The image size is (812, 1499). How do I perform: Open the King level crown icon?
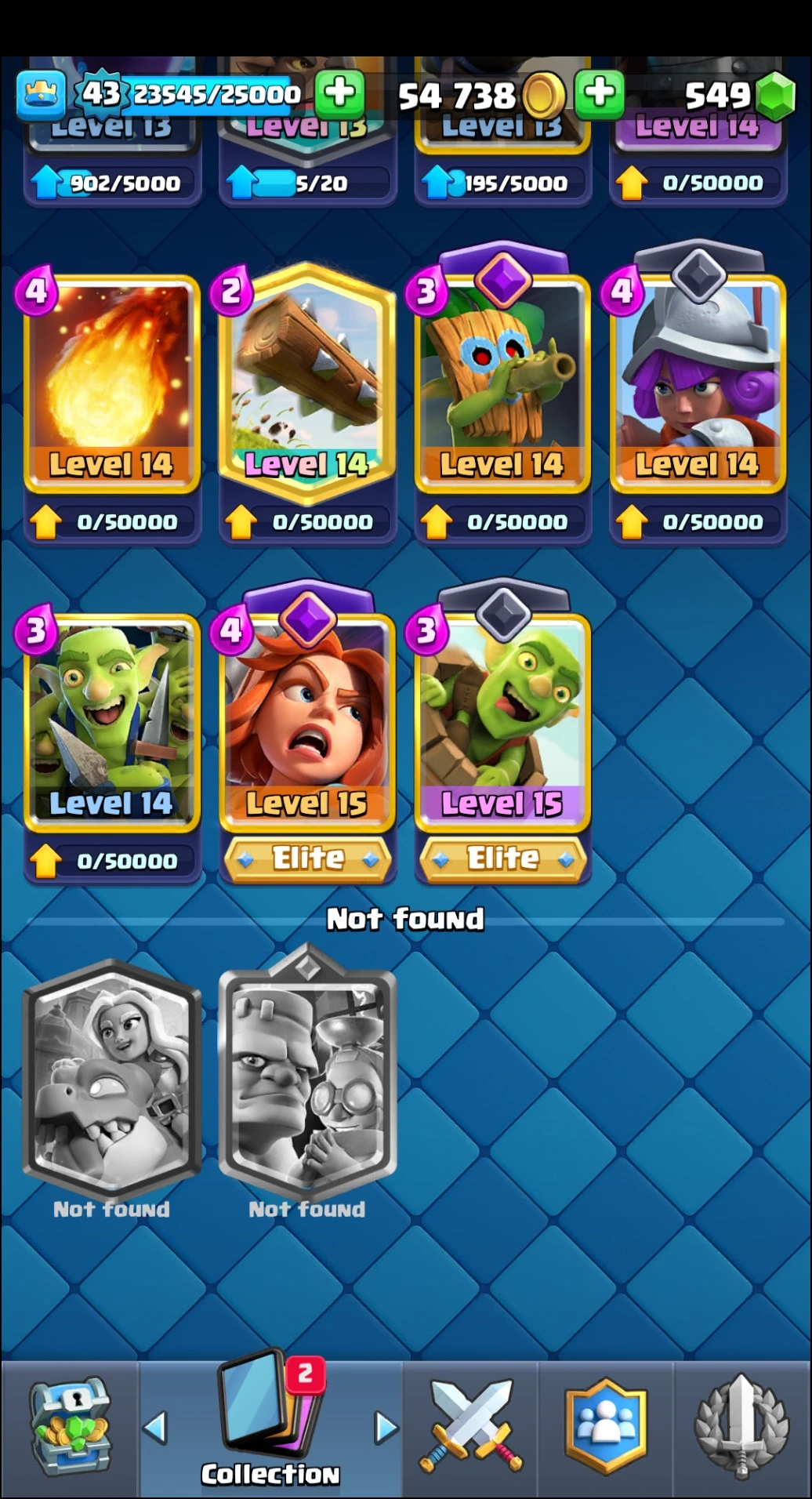coord(41,95)
